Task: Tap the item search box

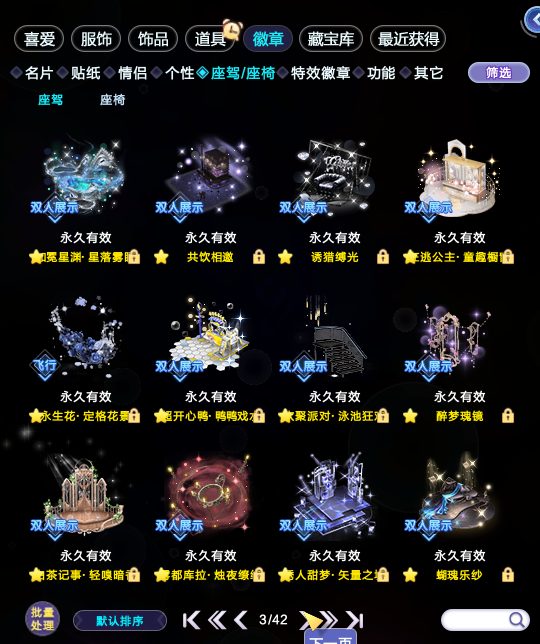Action: 485,620
